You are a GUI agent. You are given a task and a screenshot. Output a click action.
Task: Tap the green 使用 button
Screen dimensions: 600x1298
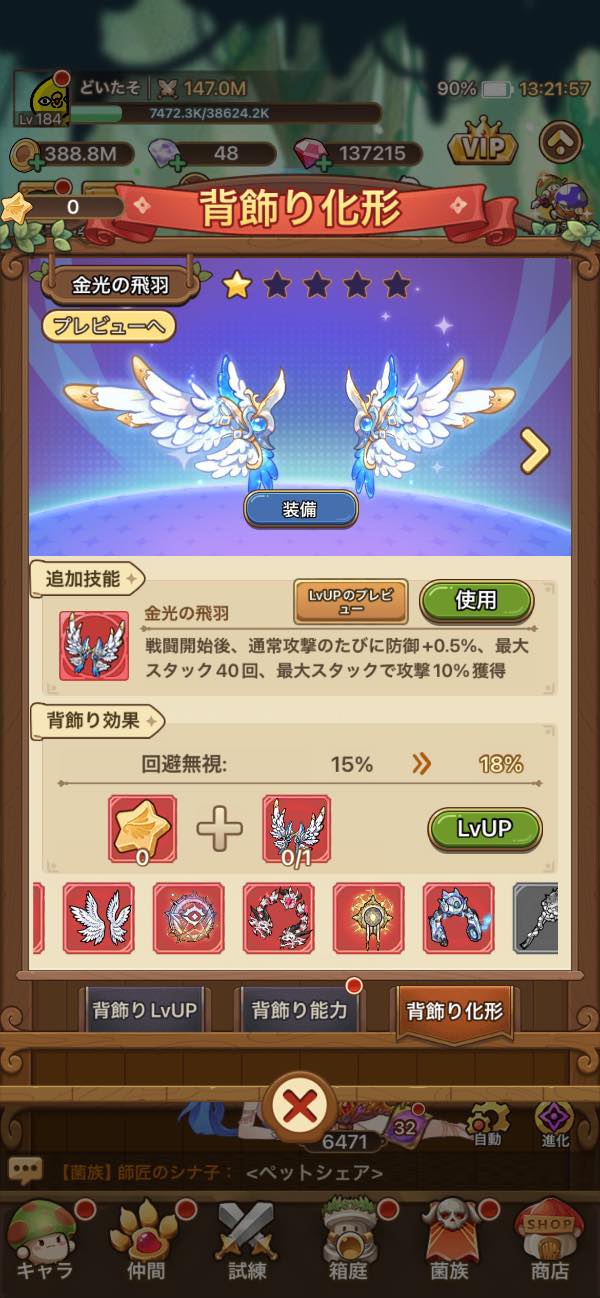pyautogui.click(x=475, y=600)
